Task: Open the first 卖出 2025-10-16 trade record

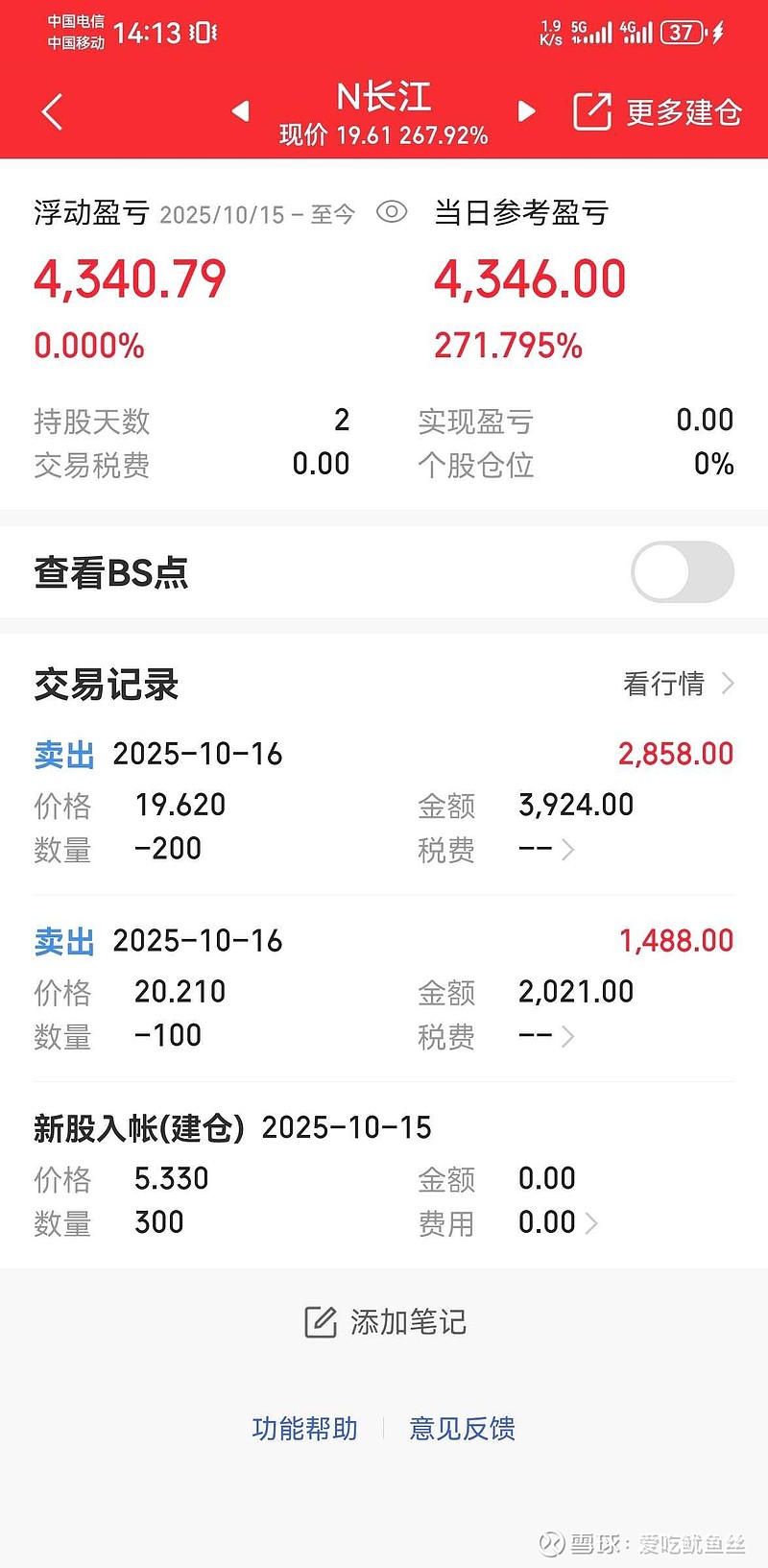Action: tap(197, 755)
